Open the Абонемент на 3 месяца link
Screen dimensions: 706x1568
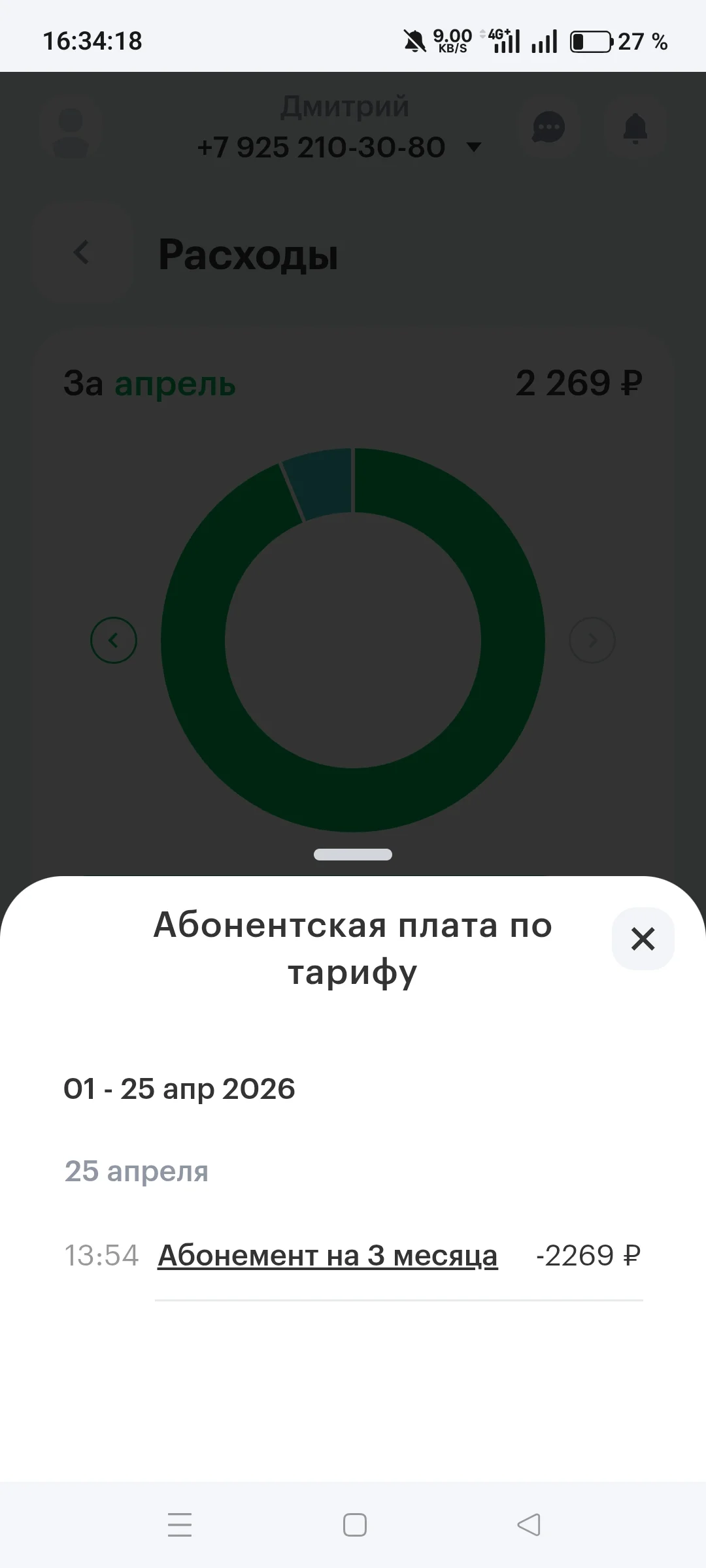328,1255
